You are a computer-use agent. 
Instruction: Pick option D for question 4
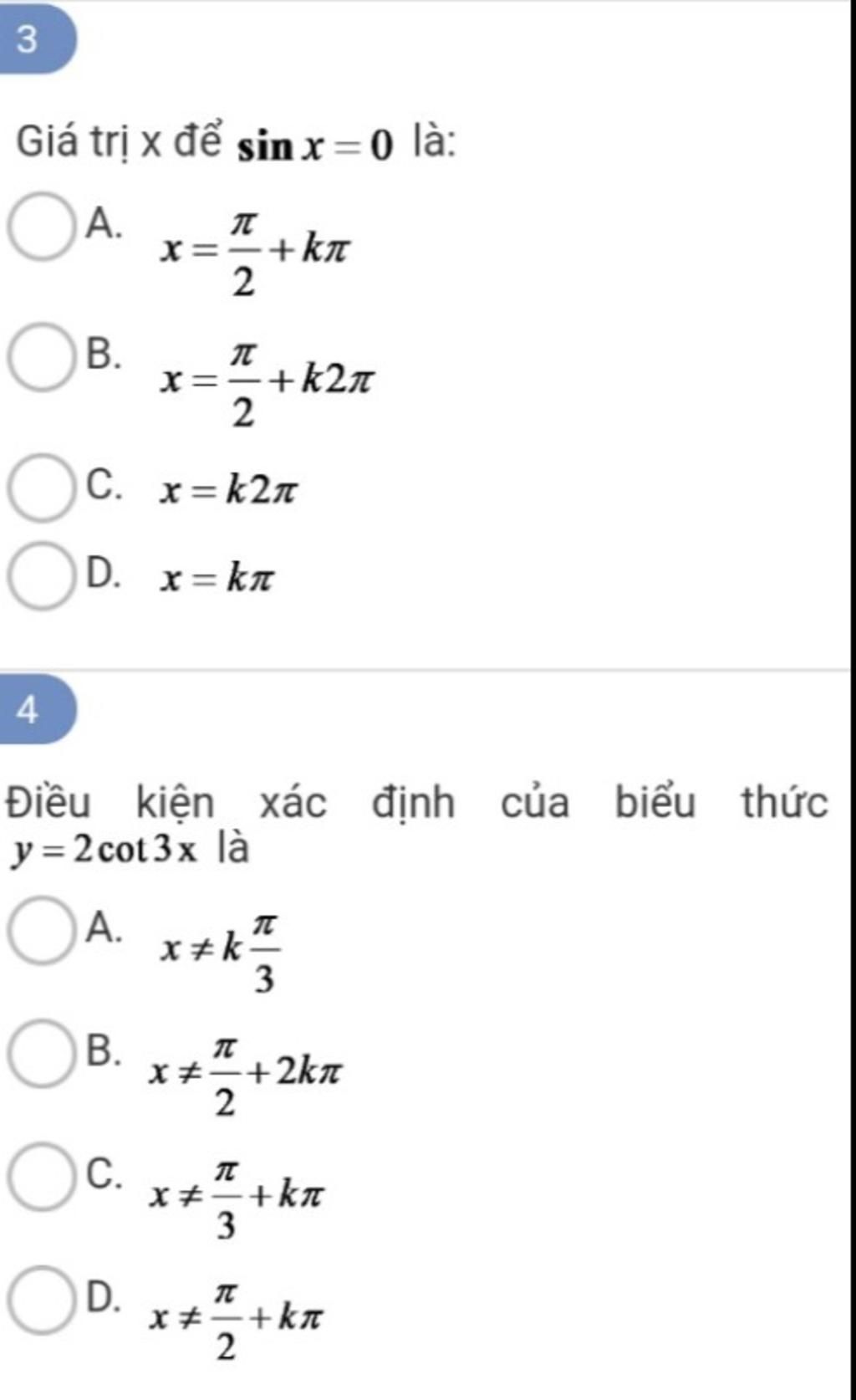(x=40, y=1300)
